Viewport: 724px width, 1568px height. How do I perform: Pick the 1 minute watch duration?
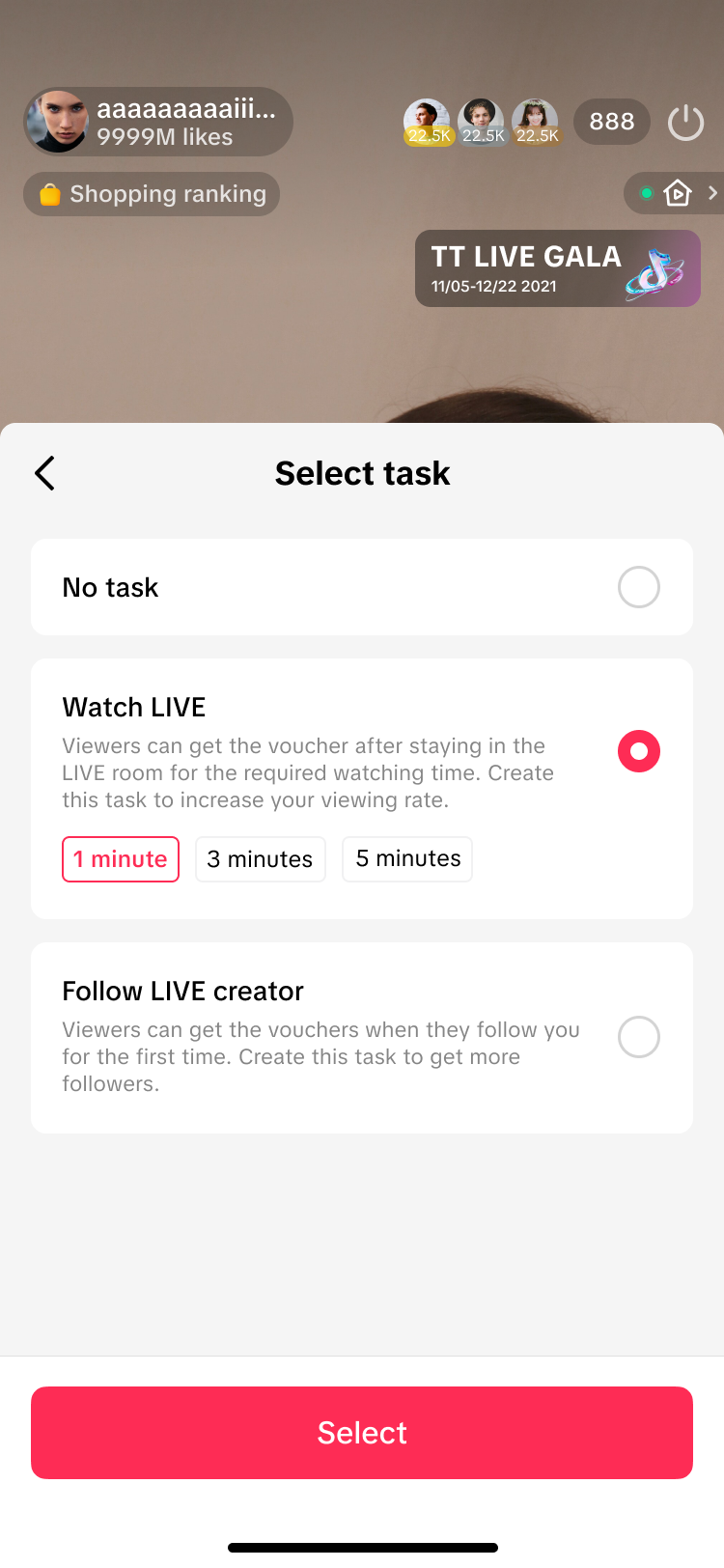[121, 859]
